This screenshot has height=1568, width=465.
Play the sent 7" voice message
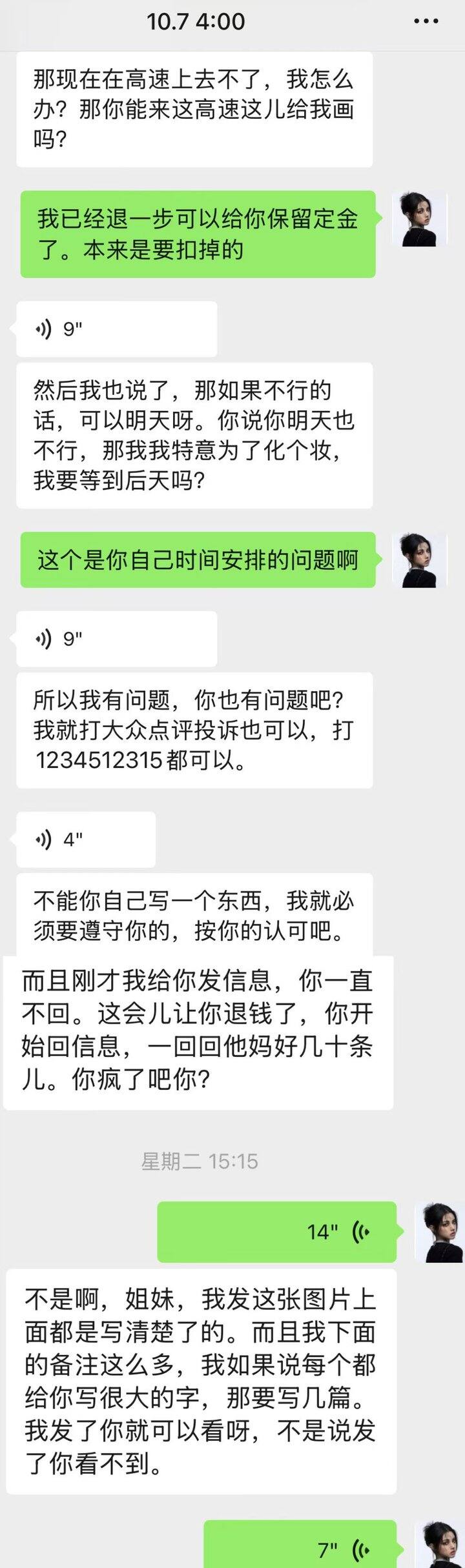300,1549
